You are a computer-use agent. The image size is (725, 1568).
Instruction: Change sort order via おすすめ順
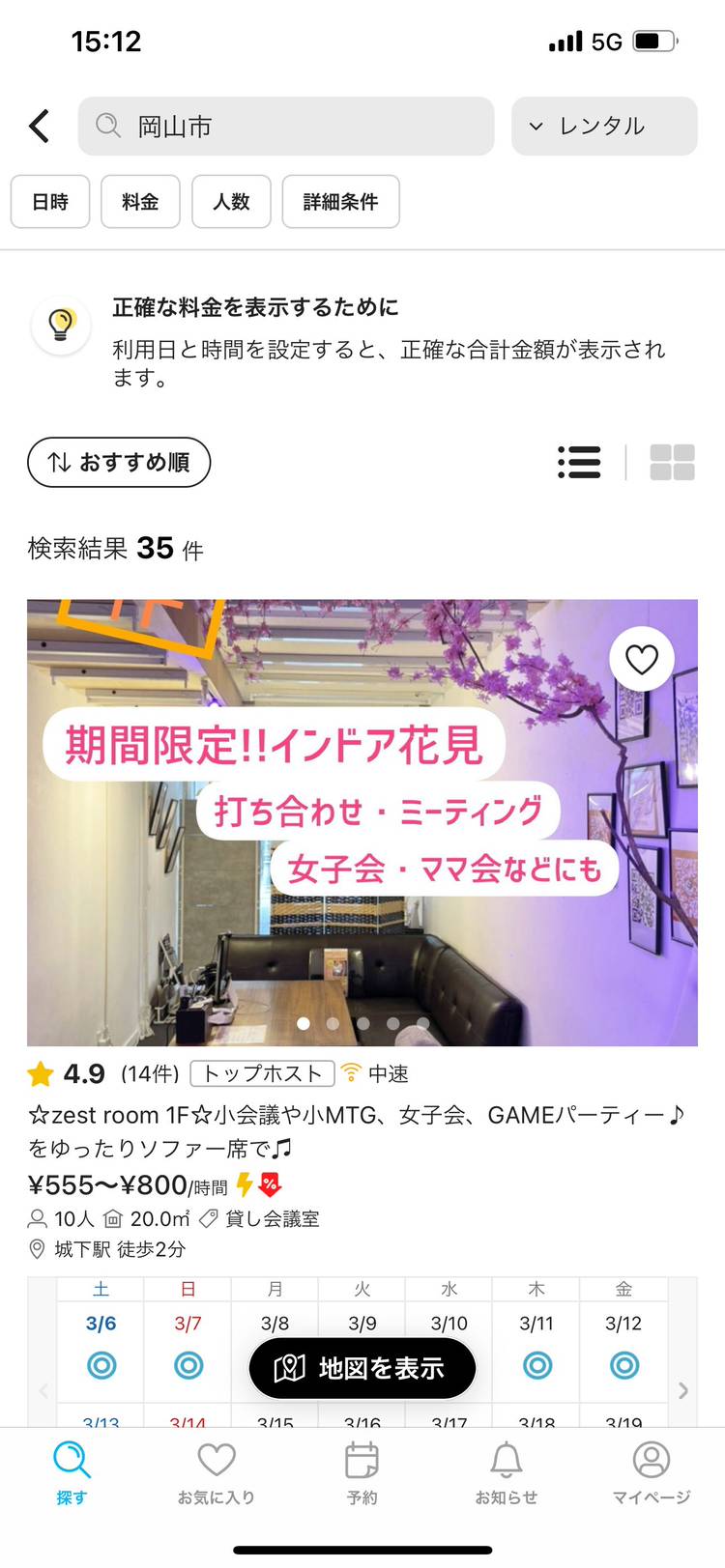[x=119, y=462]
